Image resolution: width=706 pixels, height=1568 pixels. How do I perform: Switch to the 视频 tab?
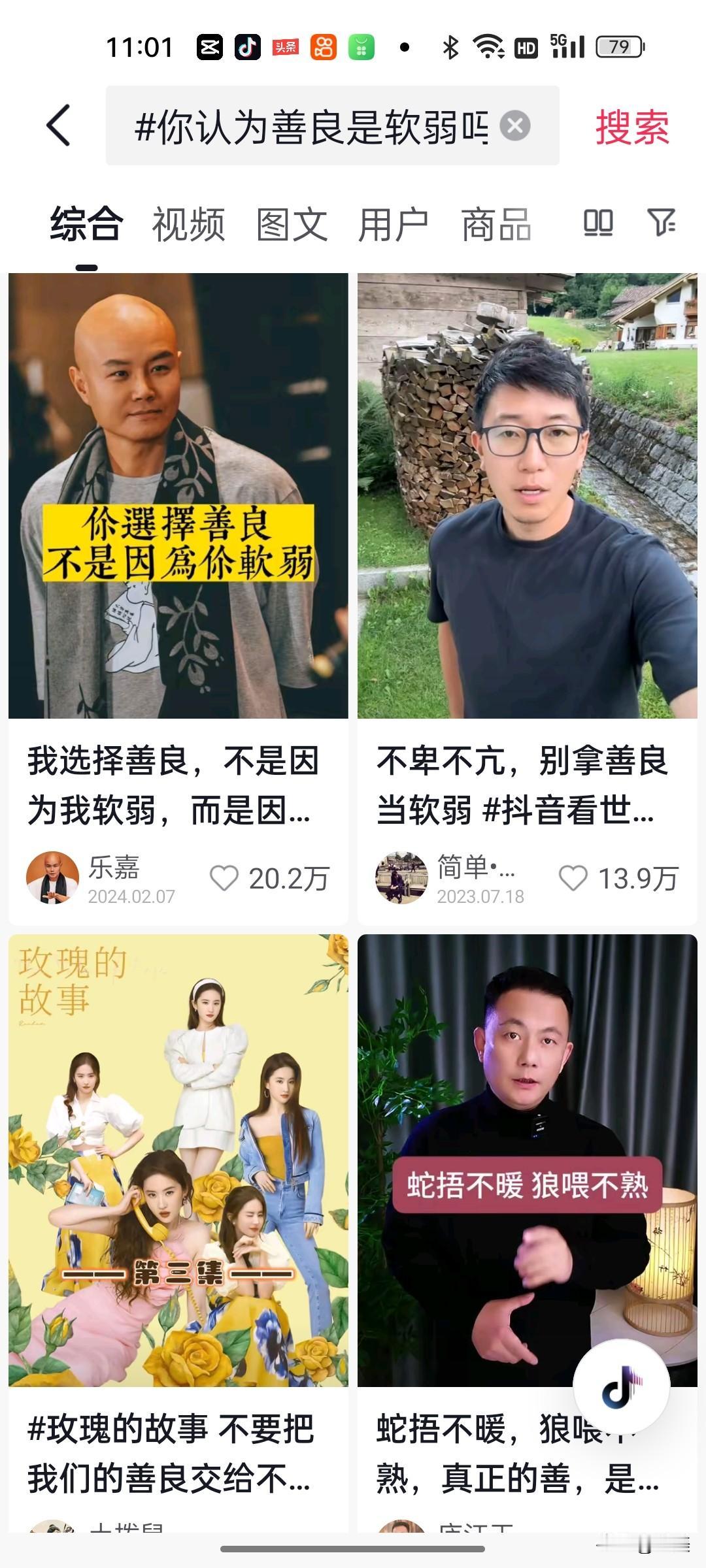[x=188, y=223]
